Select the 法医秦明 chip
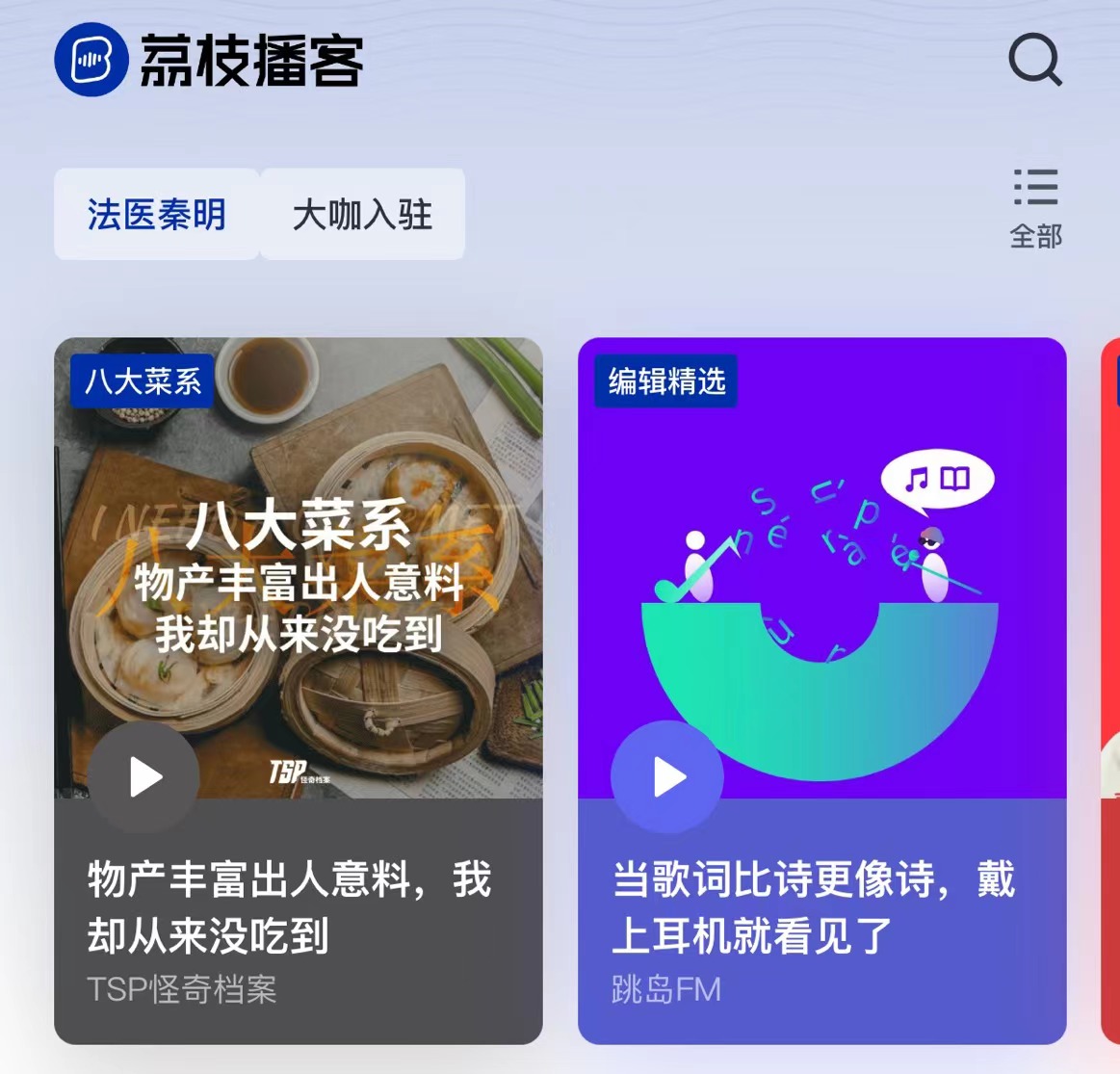 coord(156,215)
